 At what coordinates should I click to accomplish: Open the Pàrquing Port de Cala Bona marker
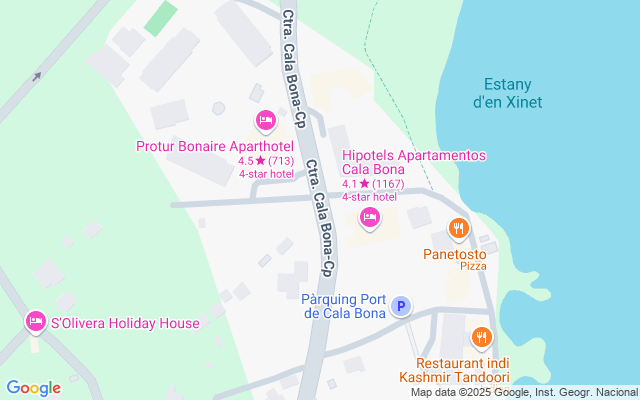click(x=401, y=307)
